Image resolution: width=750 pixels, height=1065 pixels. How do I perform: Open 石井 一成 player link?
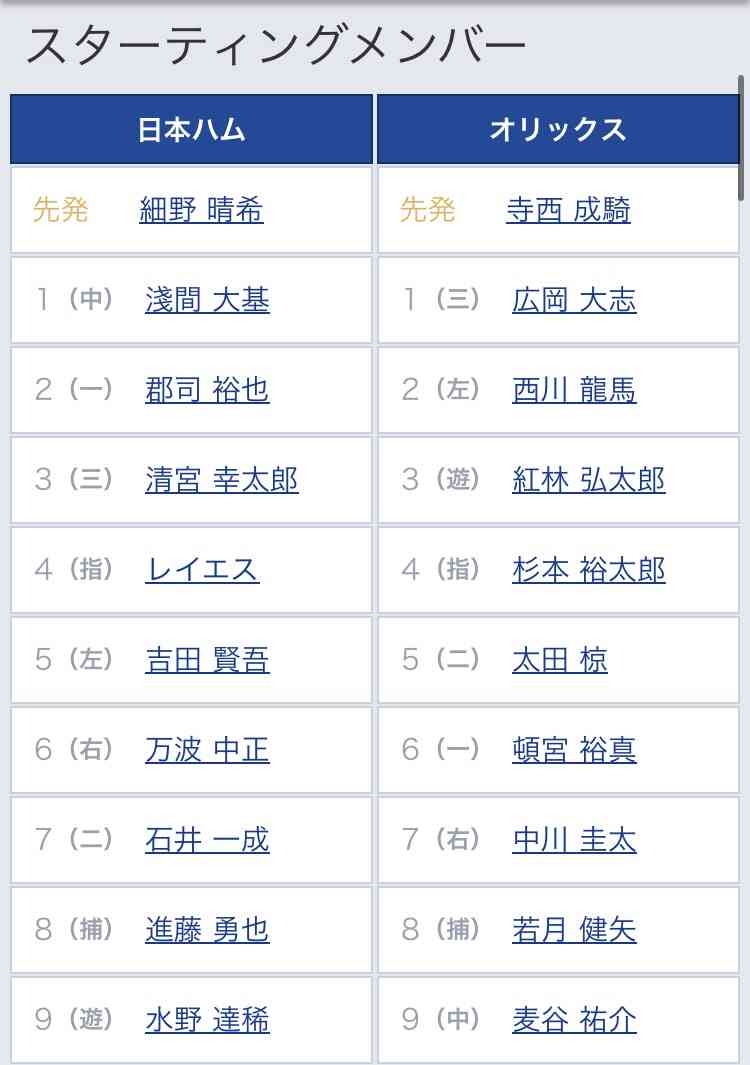(x=207, y=840)
